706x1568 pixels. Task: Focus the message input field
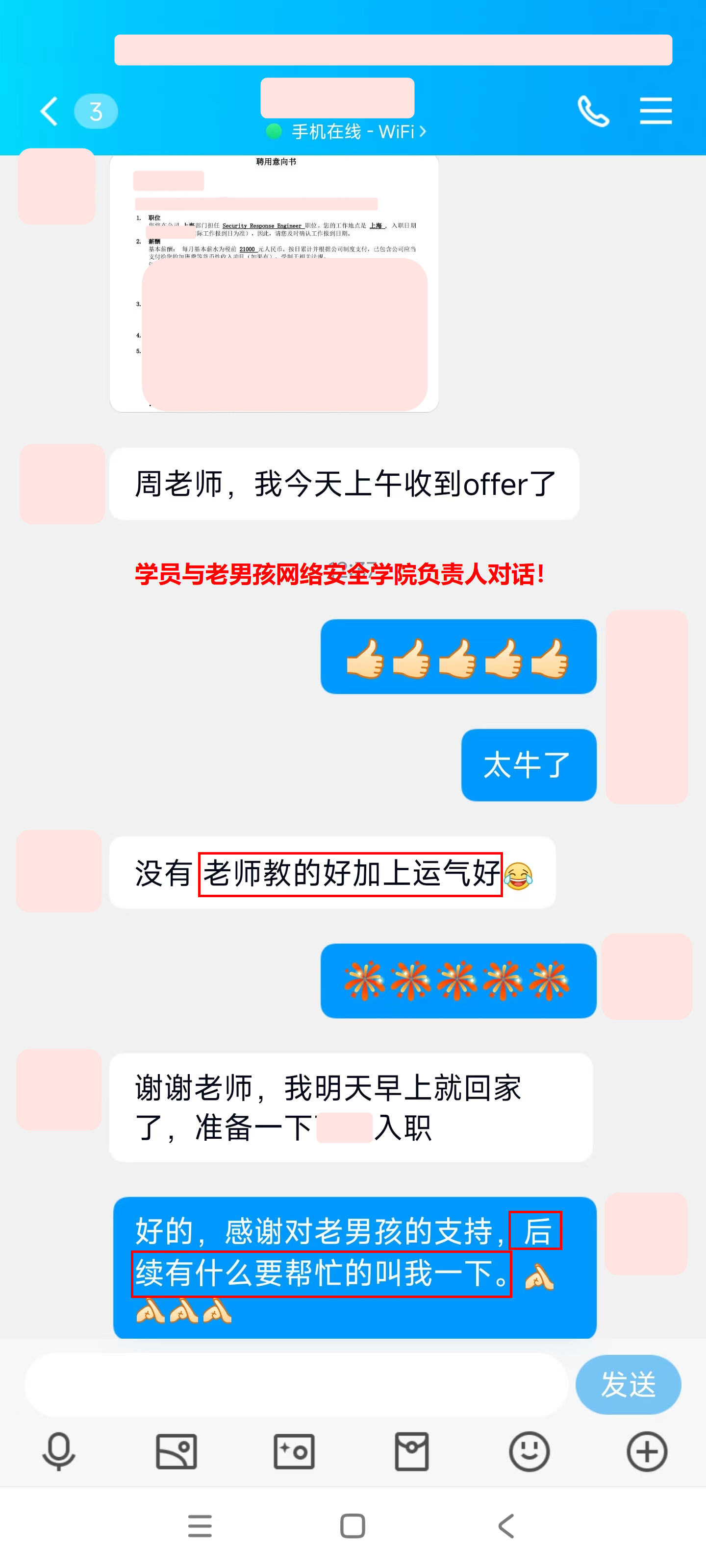[296, 1385]
